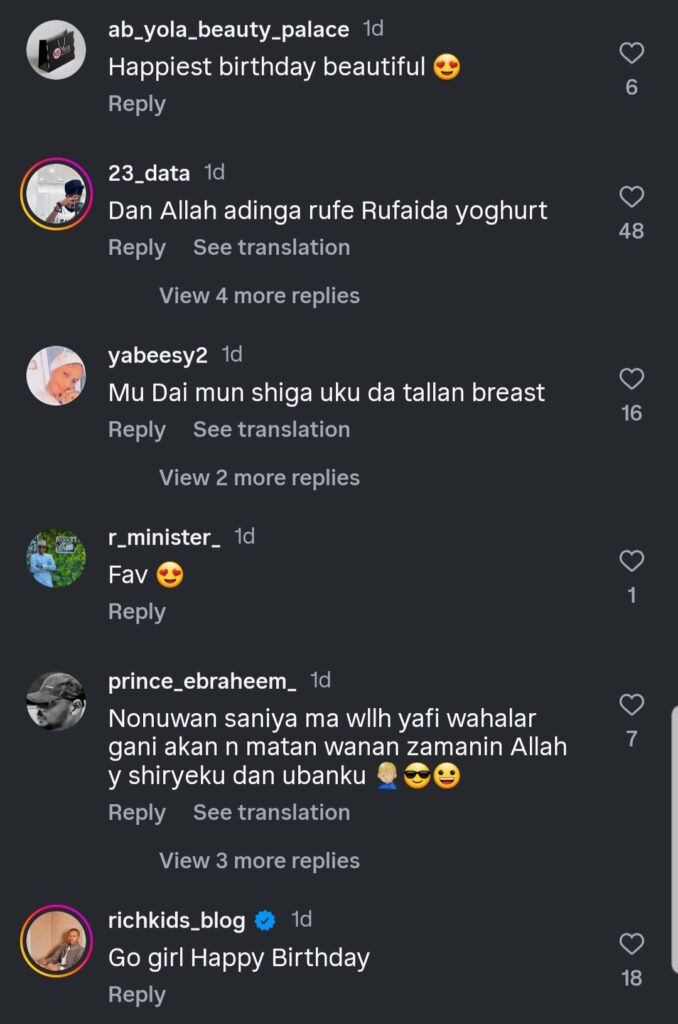This screenshot has width=678, height=1024.
Task: Like richkids_blog's Happy Birthday comment
Action: pyautogui.click(x=631, y=943)
